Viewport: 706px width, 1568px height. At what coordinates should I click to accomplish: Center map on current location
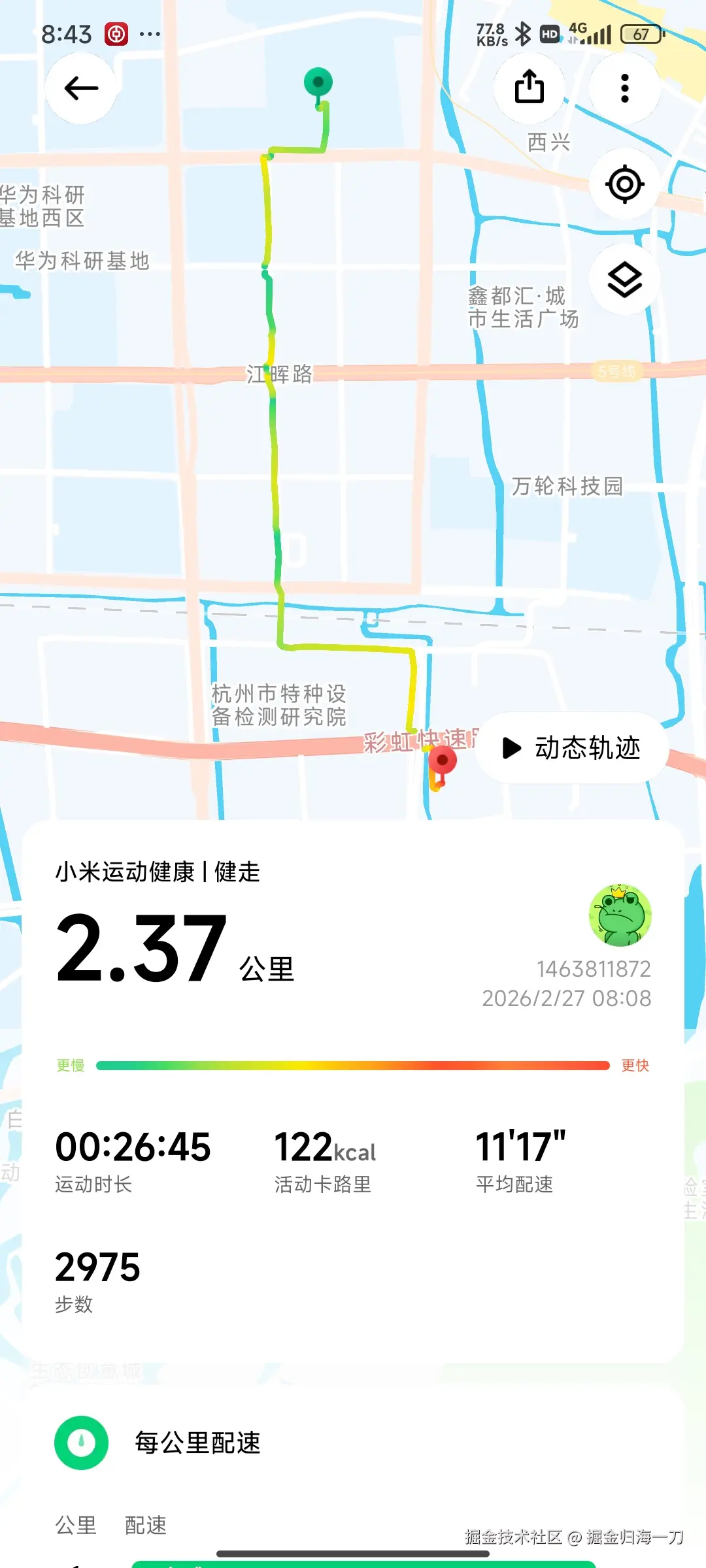[624, 184]
